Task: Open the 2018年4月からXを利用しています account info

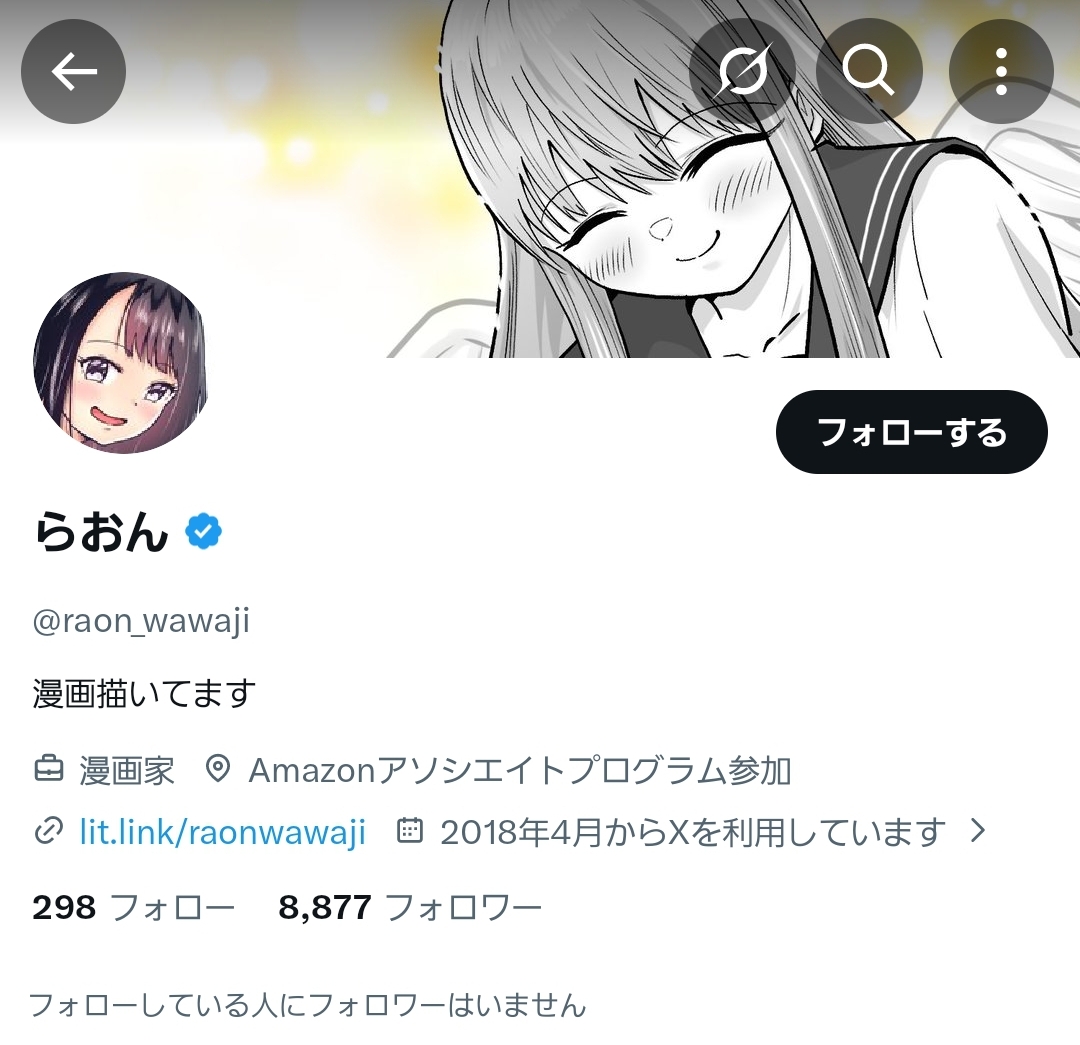Action: pos(692,831)
